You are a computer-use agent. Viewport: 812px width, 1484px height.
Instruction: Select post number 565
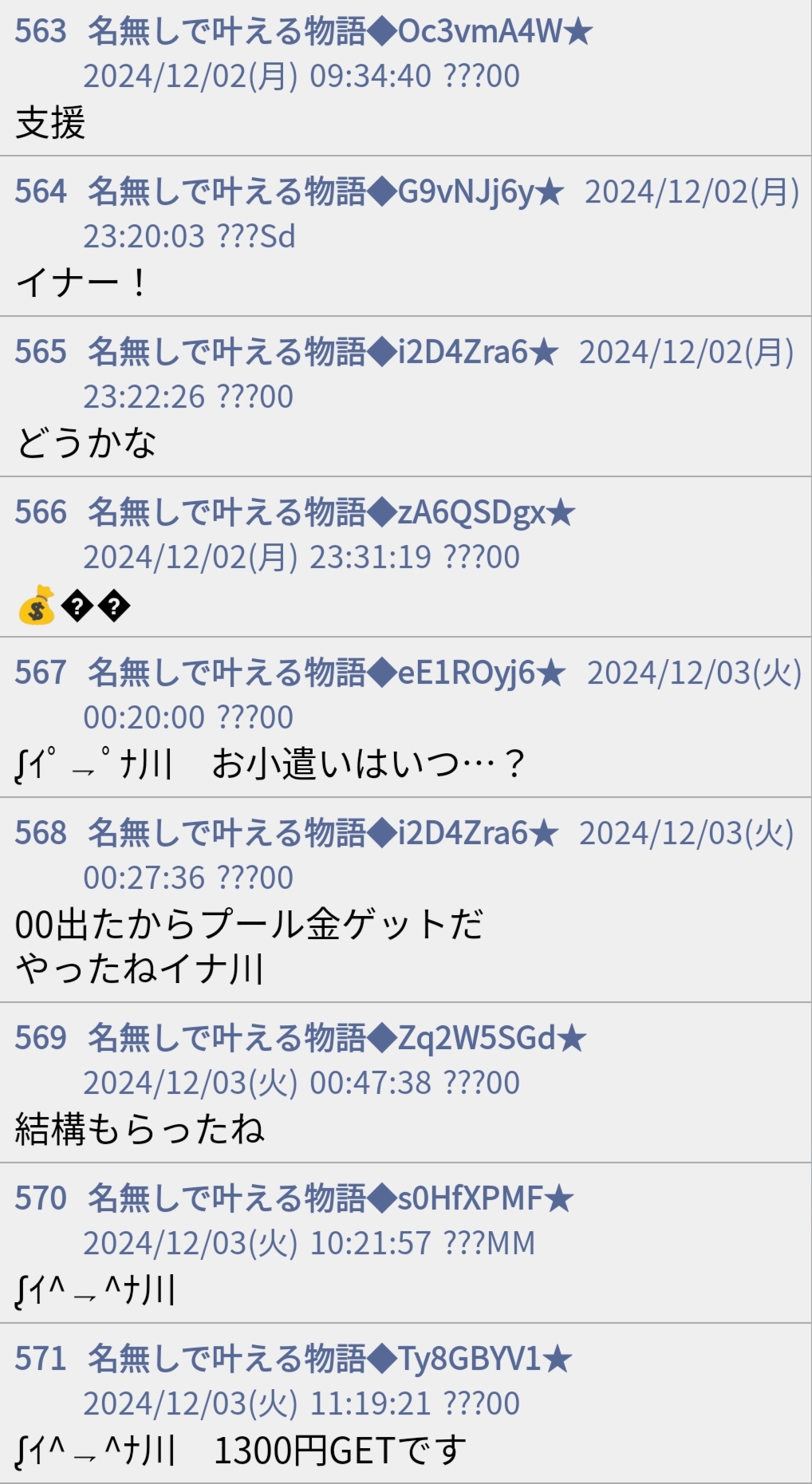41,352
